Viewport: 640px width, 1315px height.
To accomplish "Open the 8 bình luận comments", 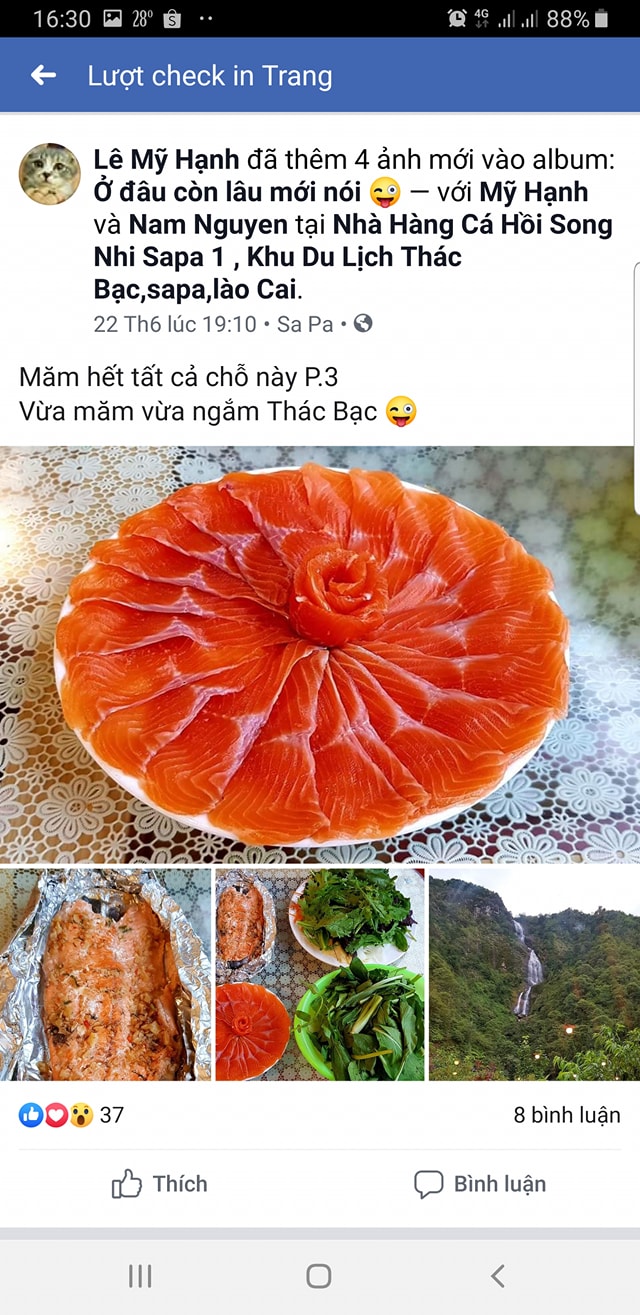I will pyautogui.click(x=566, y=1115).
